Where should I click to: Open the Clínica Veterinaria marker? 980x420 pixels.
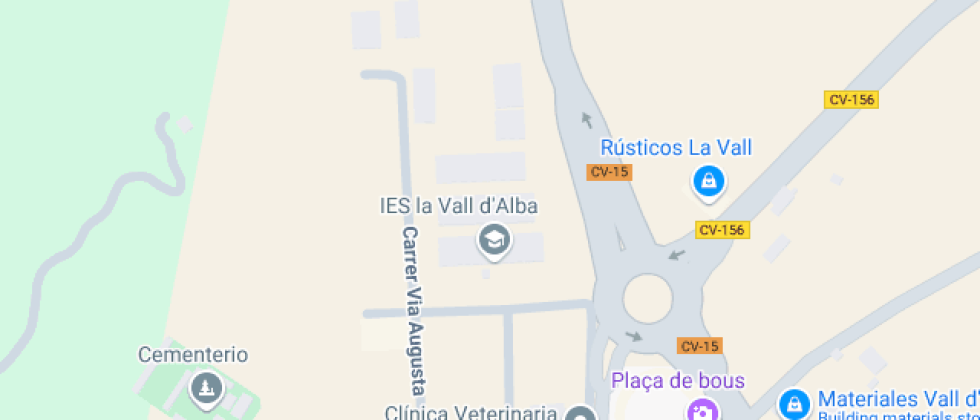coord(582,412)
